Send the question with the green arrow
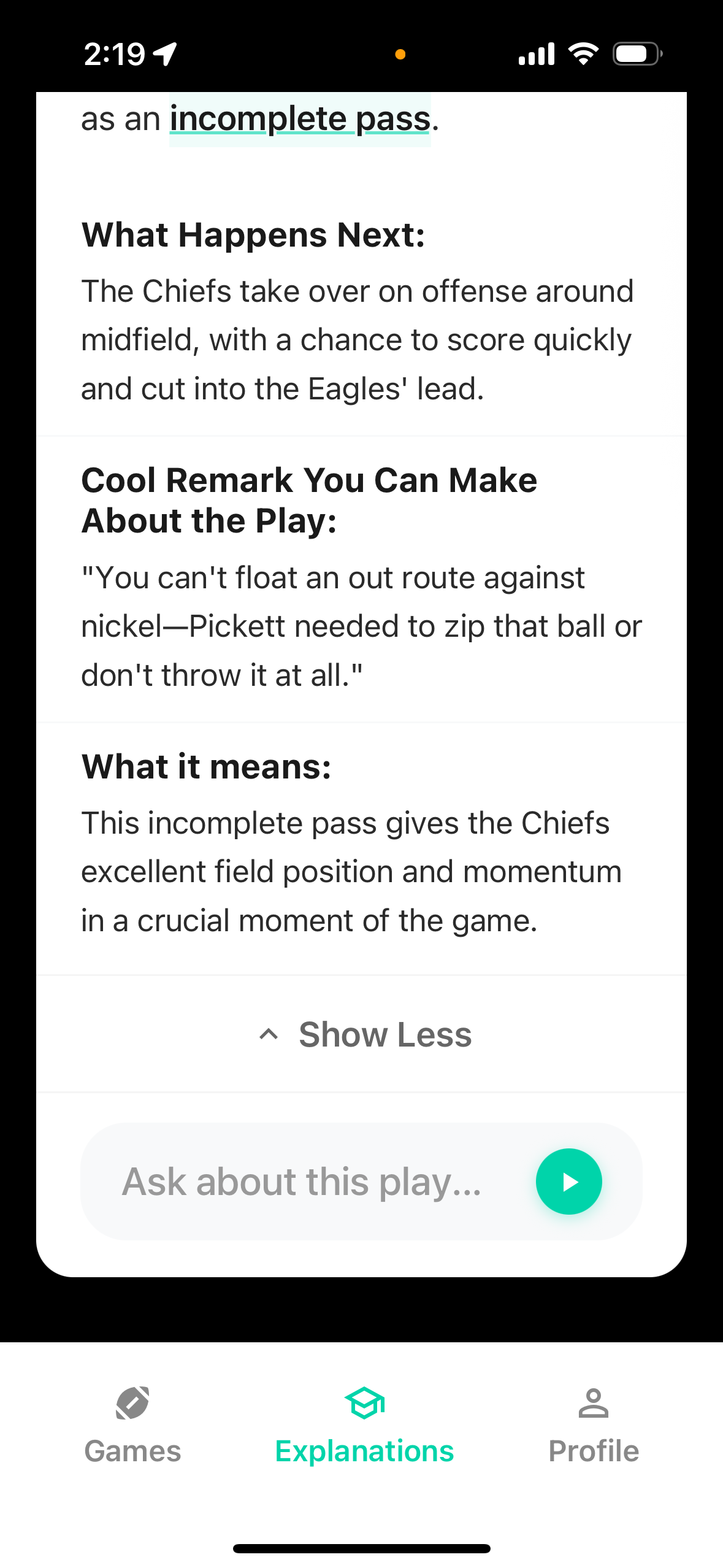 (x=568, y=1182)
